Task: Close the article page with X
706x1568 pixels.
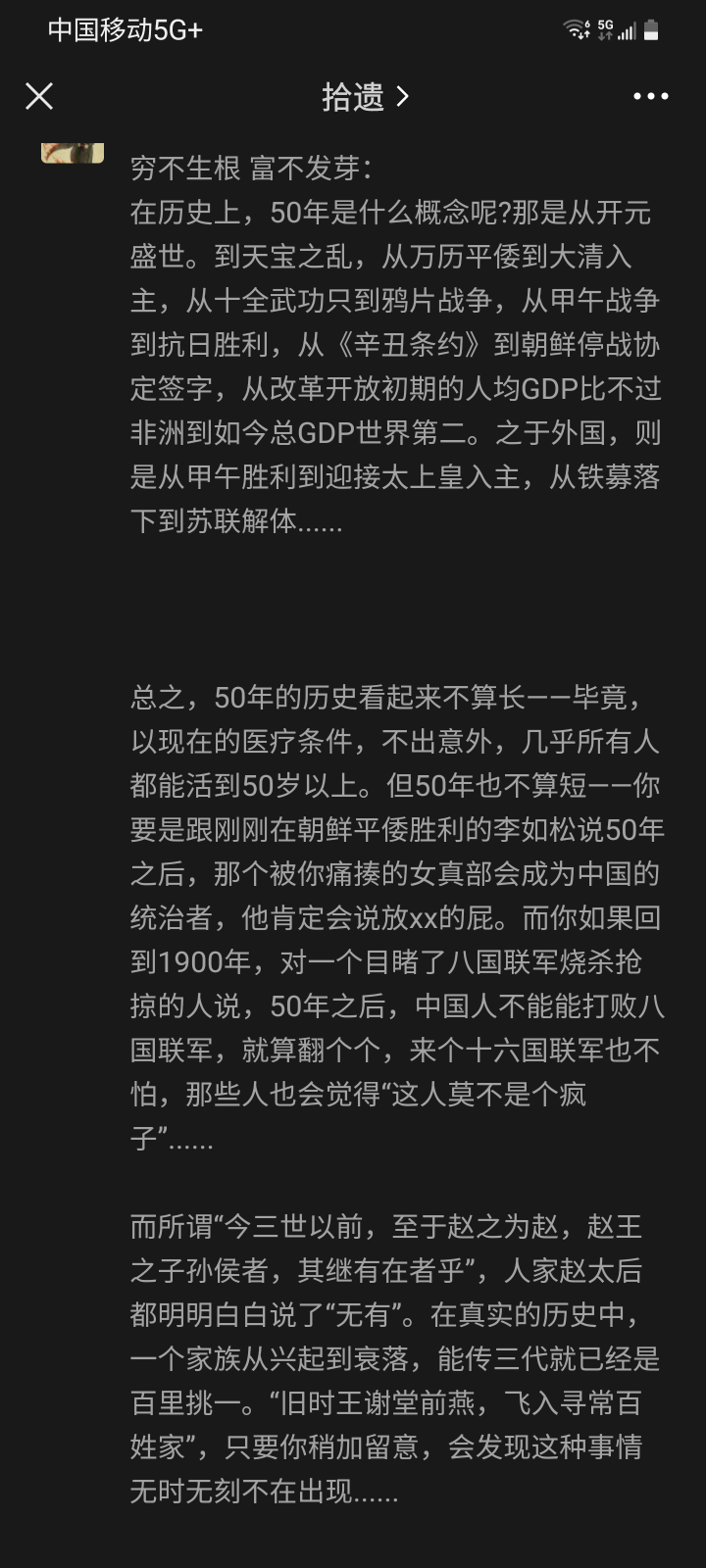Action: 39,96
